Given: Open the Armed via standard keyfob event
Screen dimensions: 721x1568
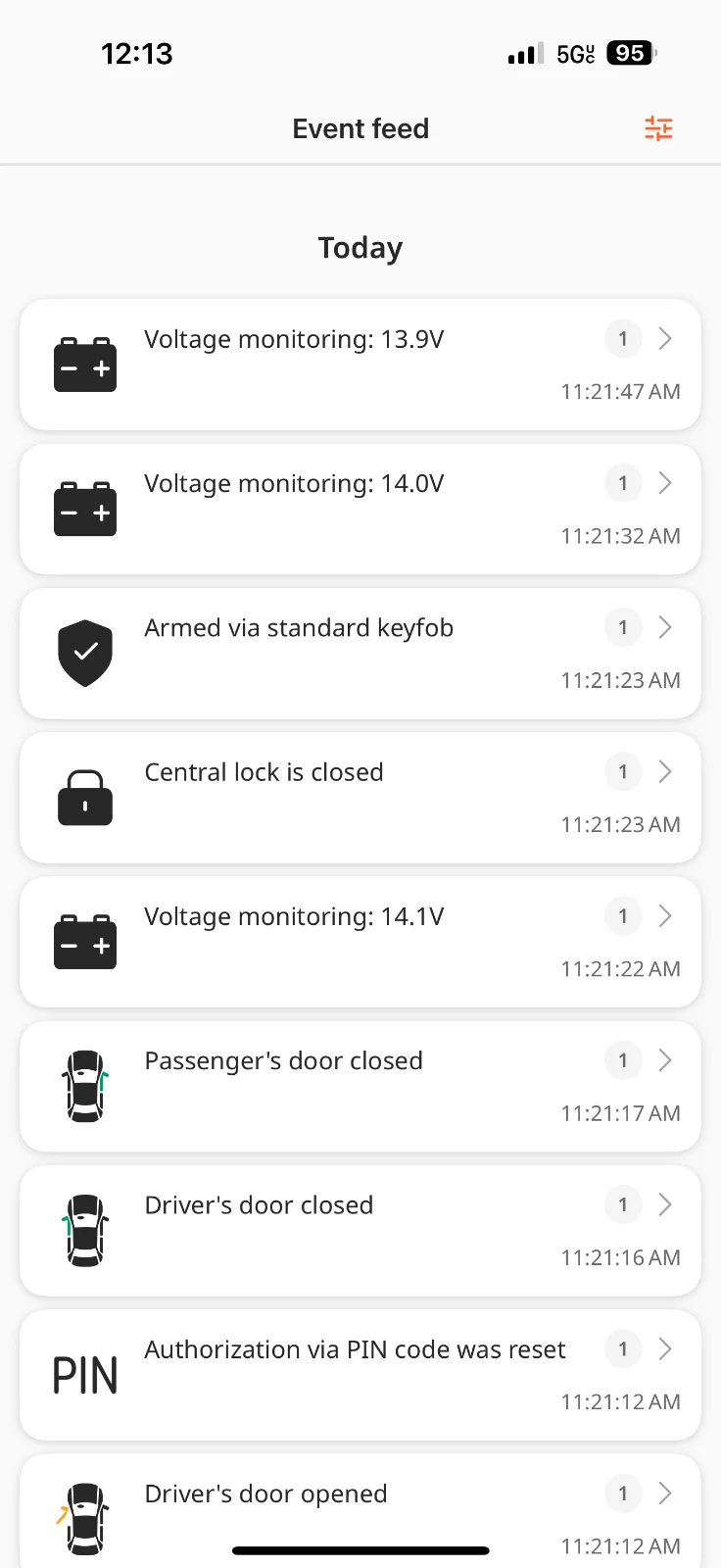Looking at the screenshot, I should (360, 653).
